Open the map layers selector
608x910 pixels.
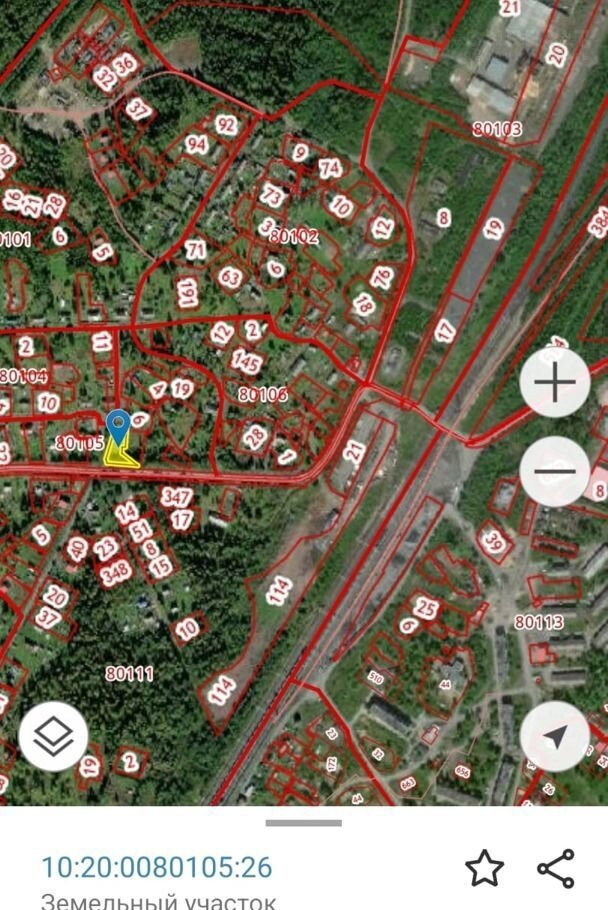53,737
